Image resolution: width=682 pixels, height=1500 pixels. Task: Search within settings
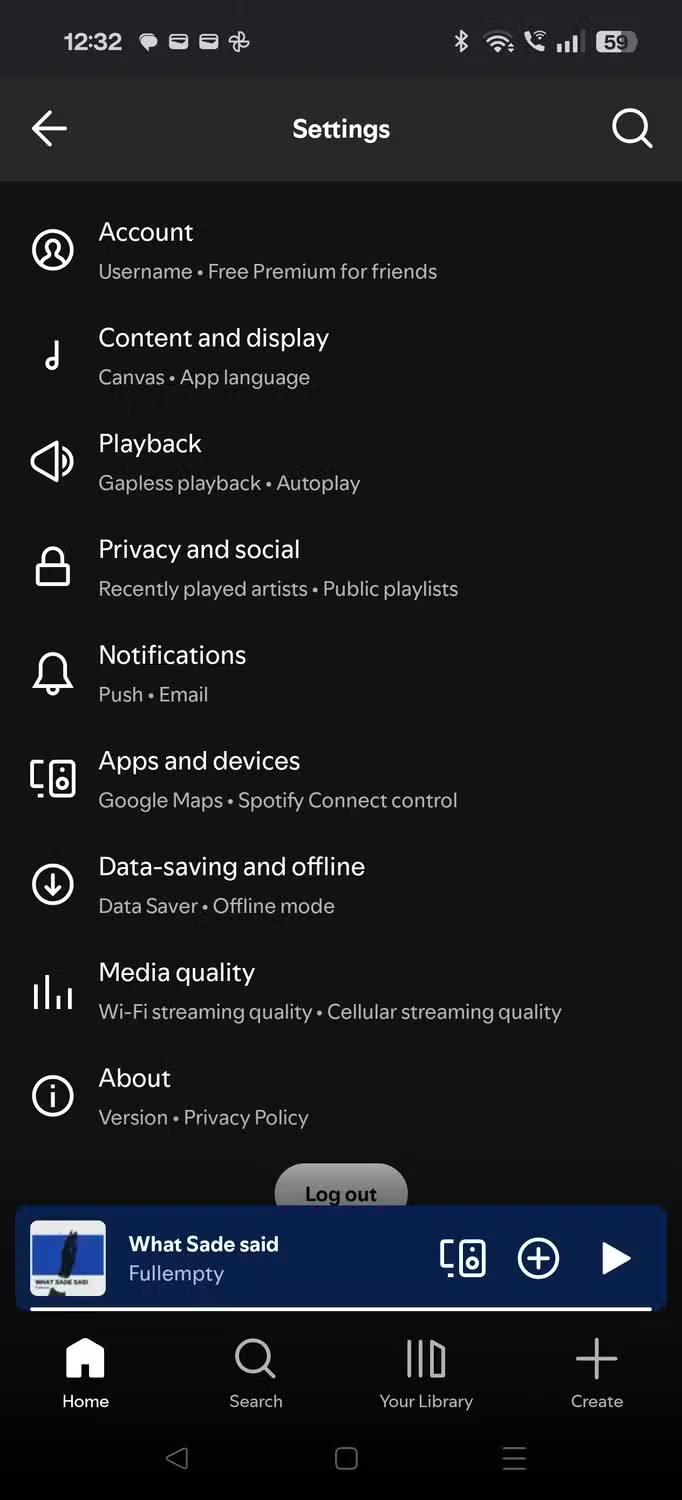tap(631, 128)
